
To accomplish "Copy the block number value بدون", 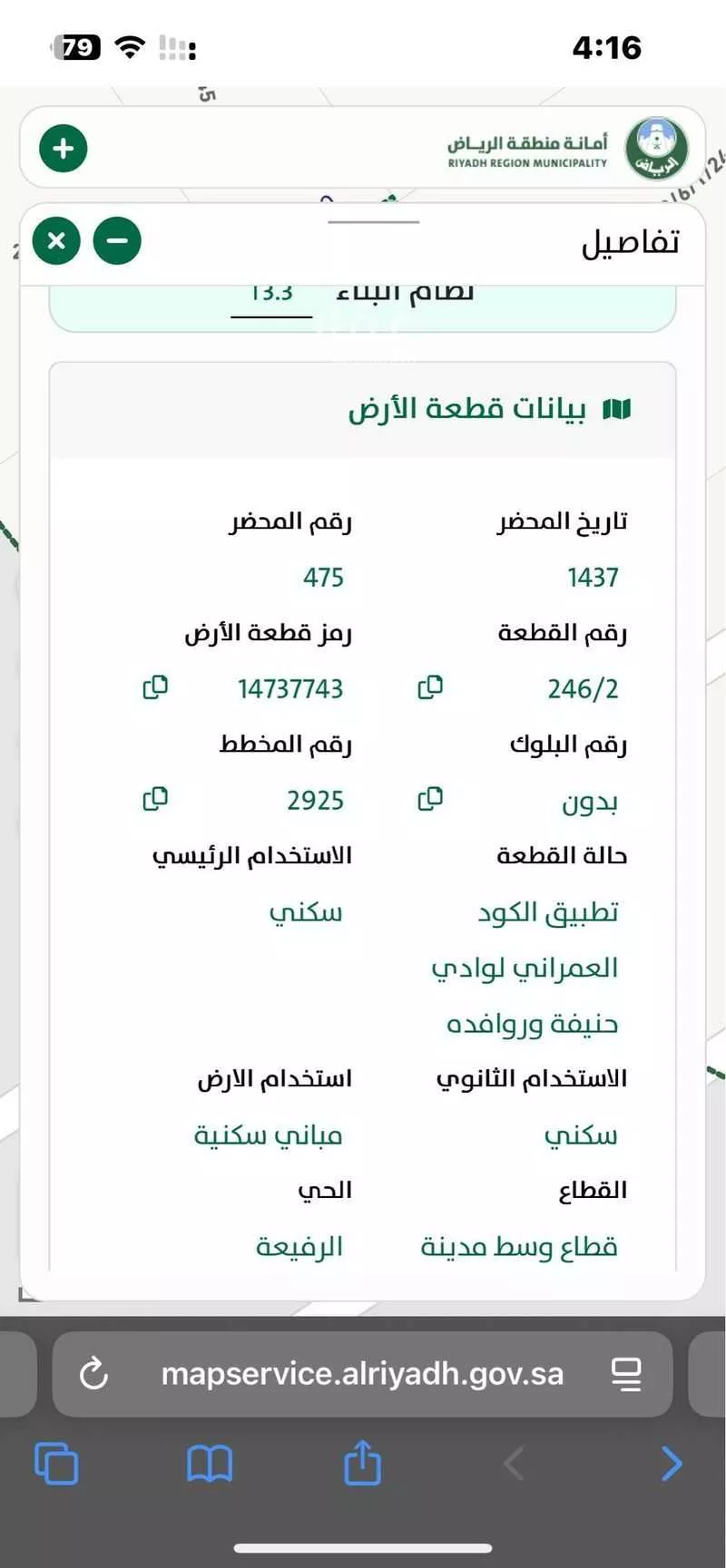I will pyautogui.click(x=430, y=799).
